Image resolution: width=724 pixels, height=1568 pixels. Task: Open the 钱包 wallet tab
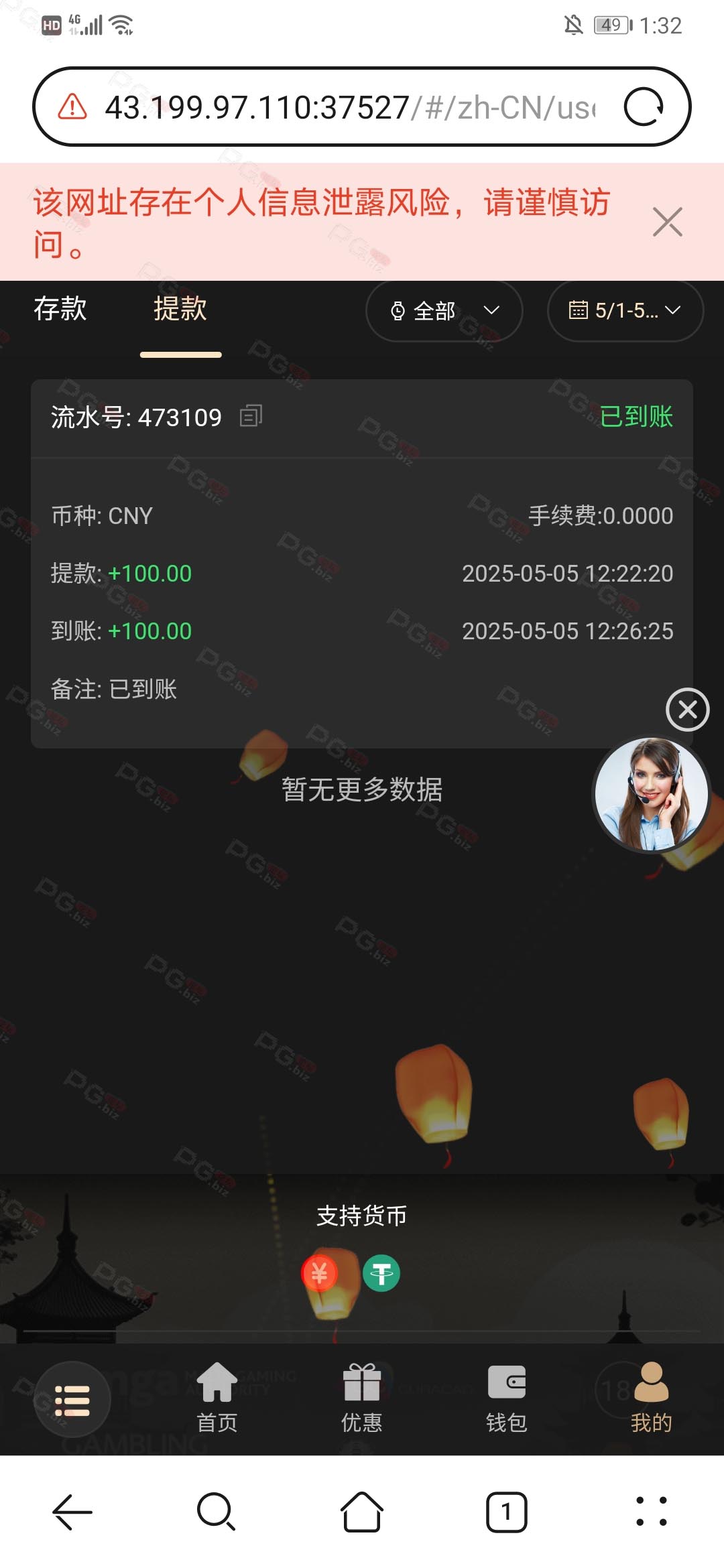pyautogui.click(x=507, y=1398)
